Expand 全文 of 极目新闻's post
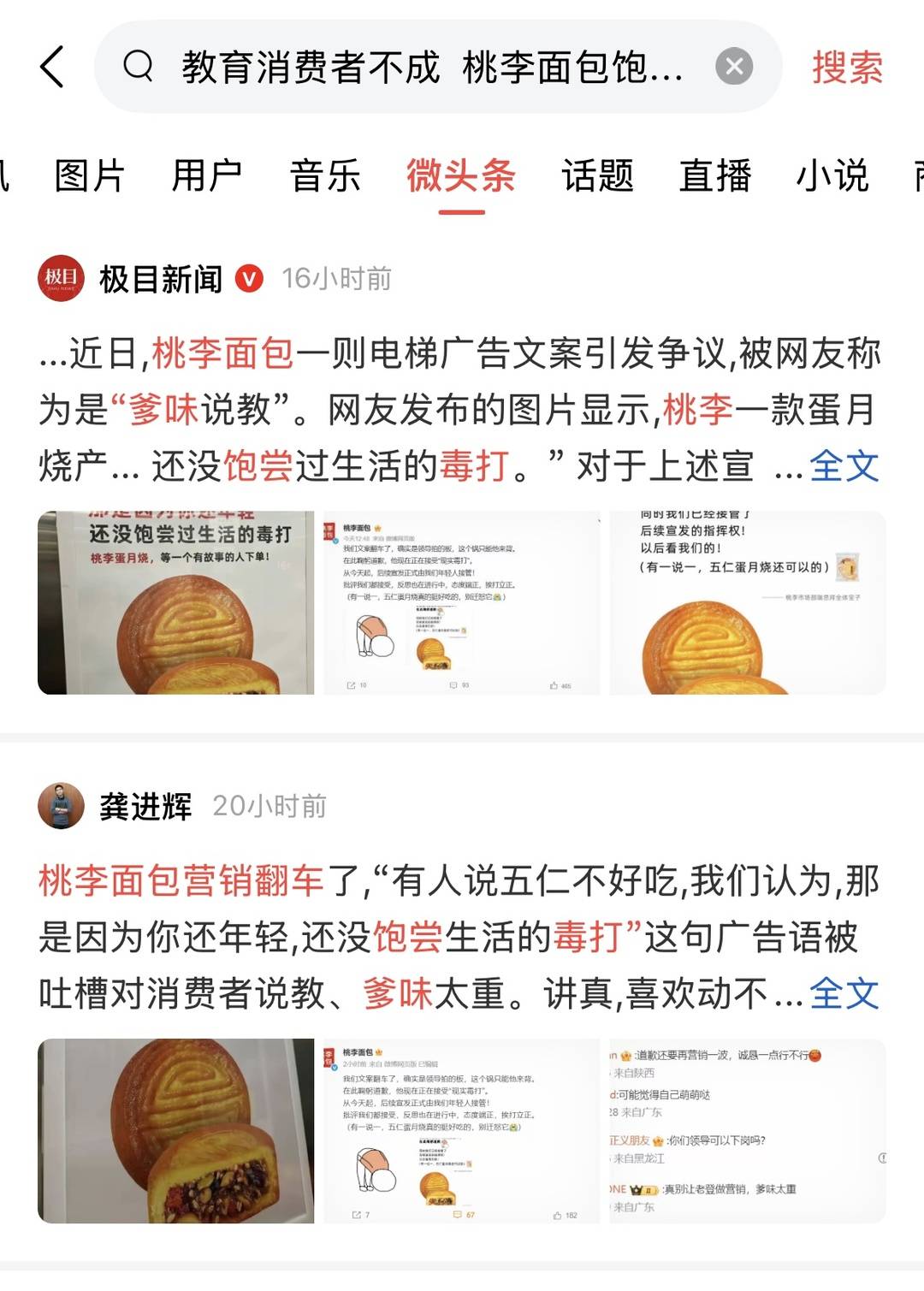 point(844,466)
